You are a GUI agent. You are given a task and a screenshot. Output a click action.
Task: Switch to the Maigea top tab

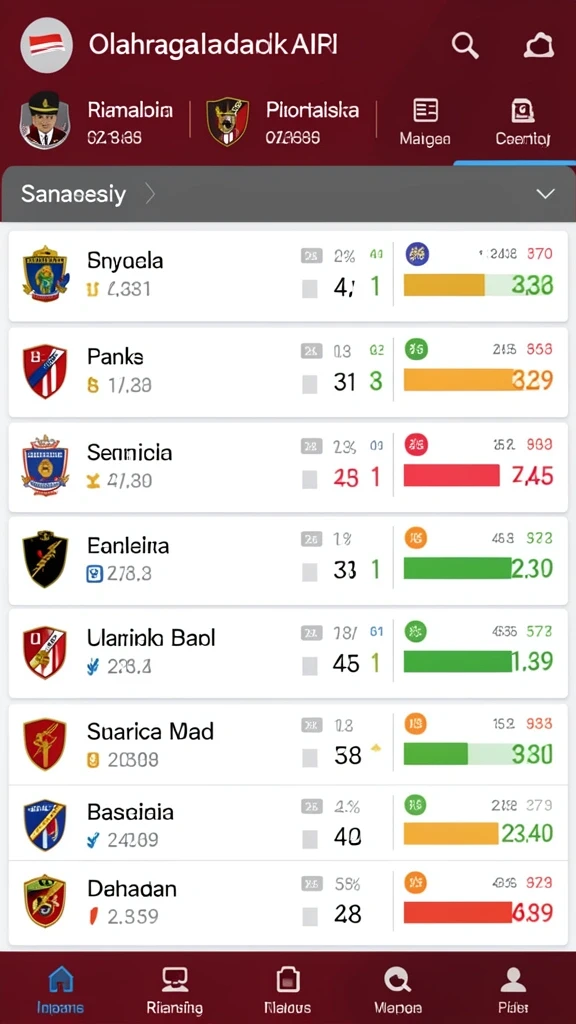coord(425,122)
